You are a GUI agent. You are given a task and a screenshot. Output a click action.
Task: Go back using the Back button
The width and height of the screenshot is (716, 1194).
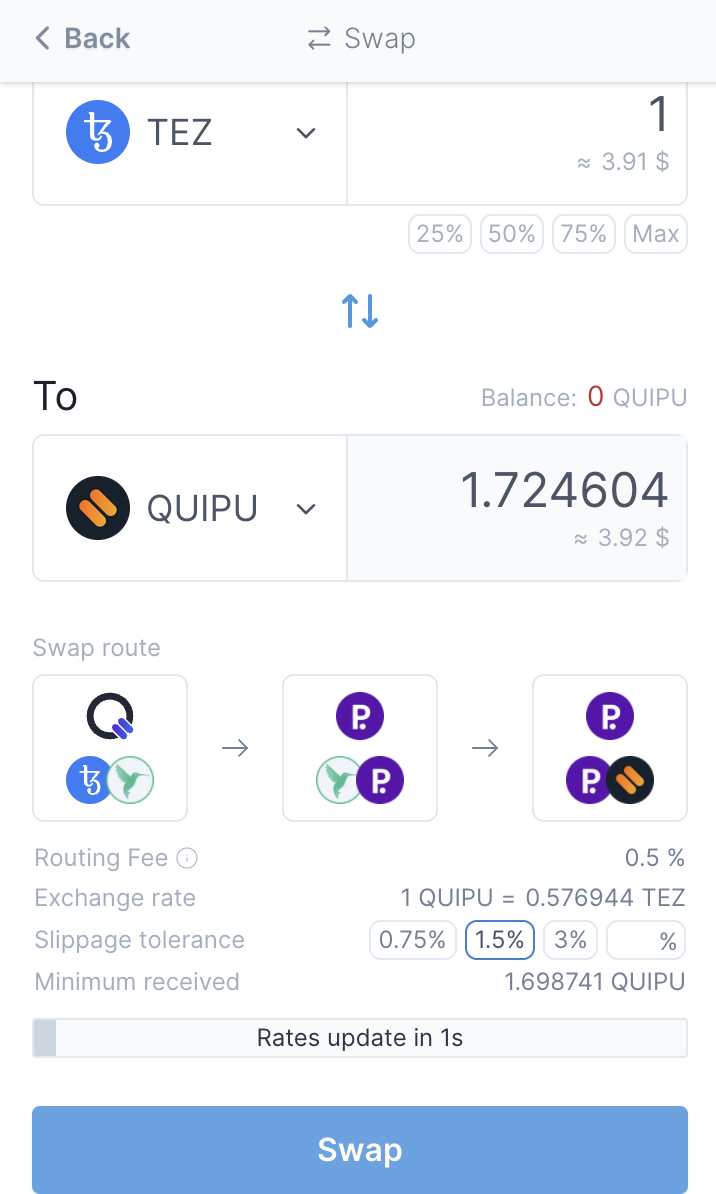pyautogui.click(x=82, y=39)
